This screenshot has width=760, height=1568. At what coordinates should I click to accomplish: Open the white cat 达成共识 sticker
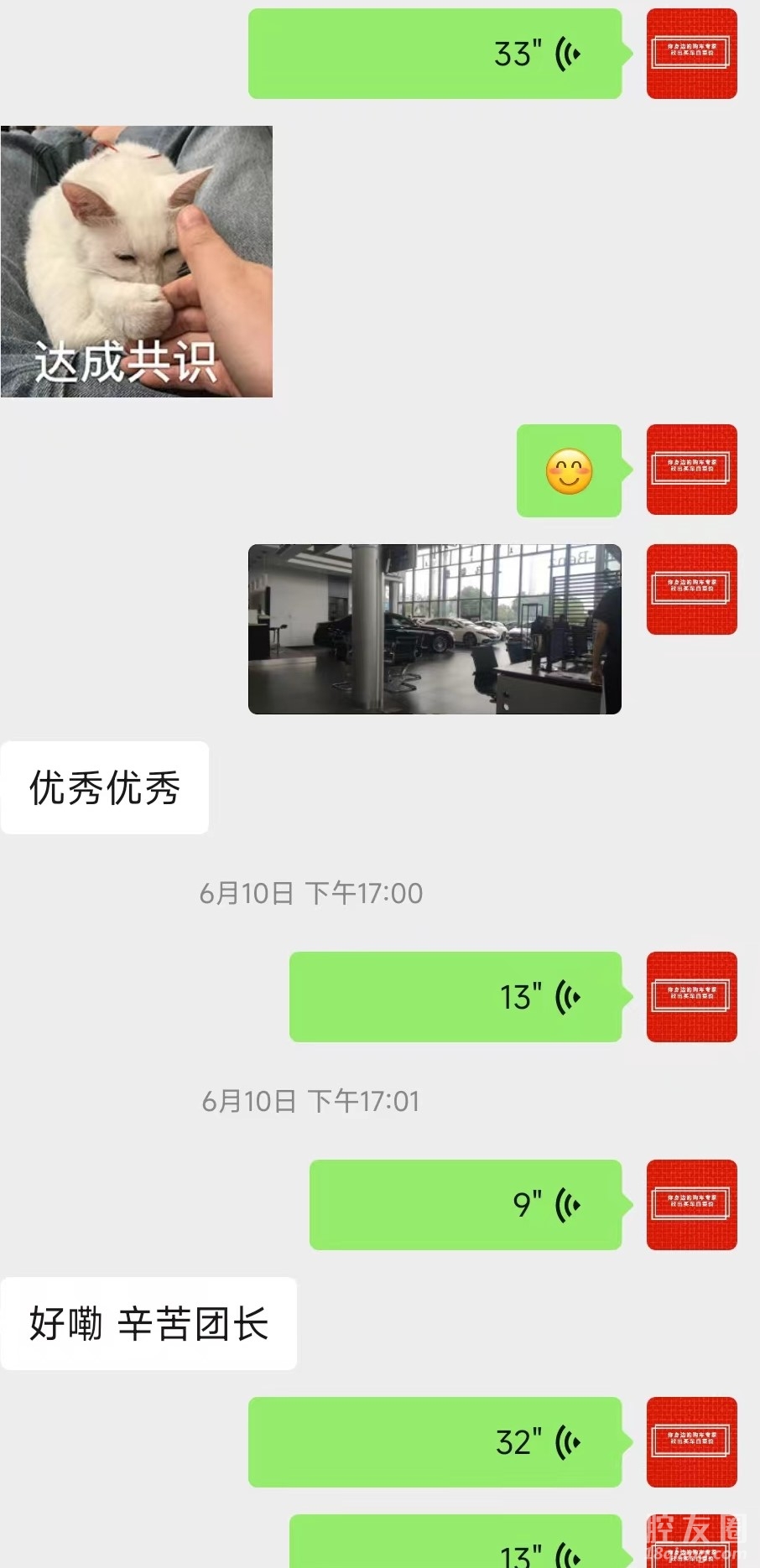point(137,262)
